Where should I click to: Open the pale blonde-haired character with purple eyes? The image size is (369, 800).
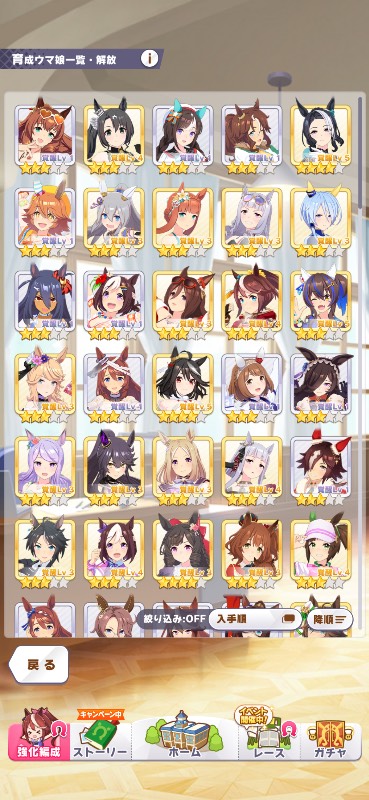(x=183, y=467)
